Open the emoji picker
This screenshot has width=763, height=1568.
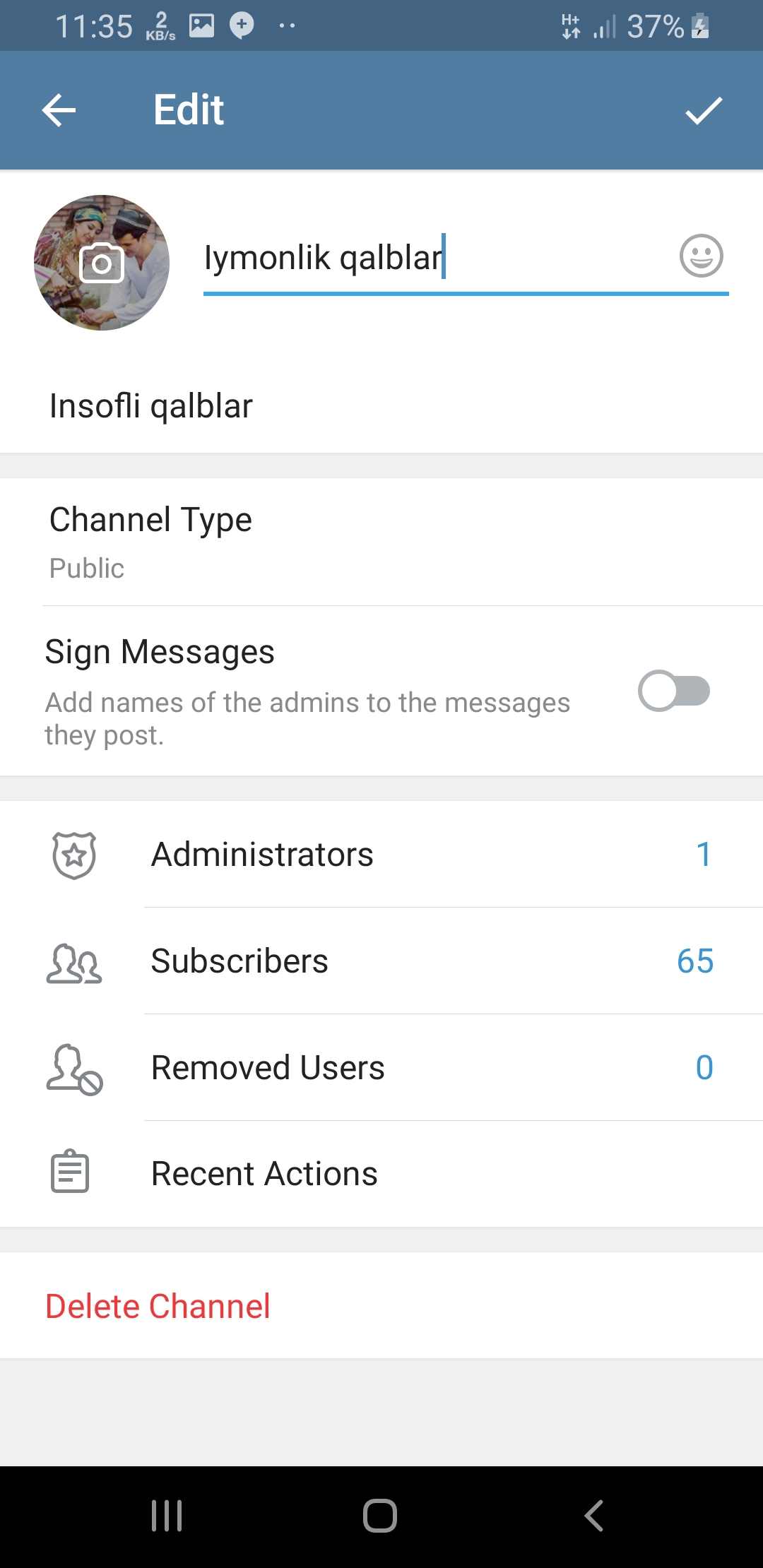click(701, 256)
